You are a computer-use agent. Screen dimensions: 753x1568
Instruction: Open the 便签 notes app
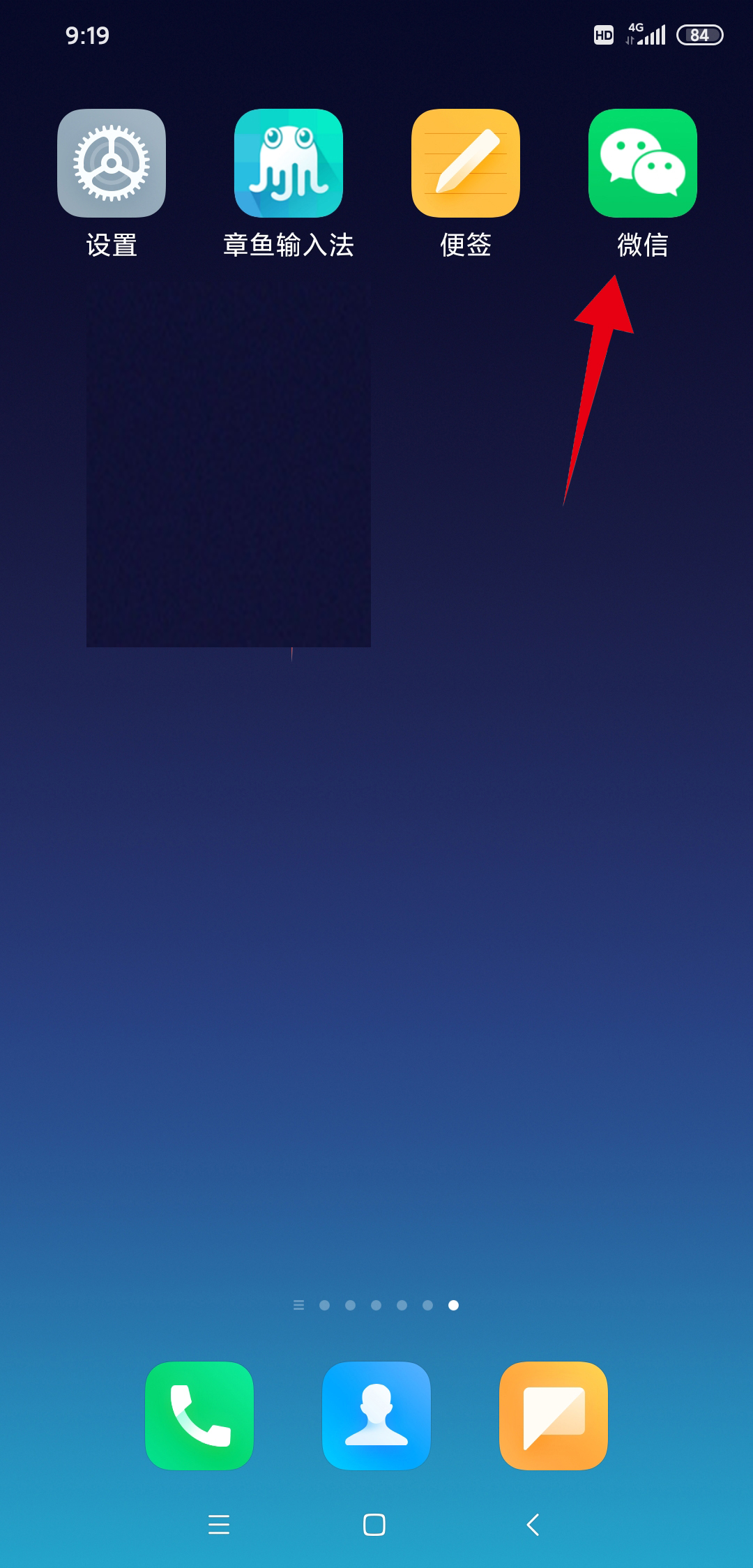466,163
